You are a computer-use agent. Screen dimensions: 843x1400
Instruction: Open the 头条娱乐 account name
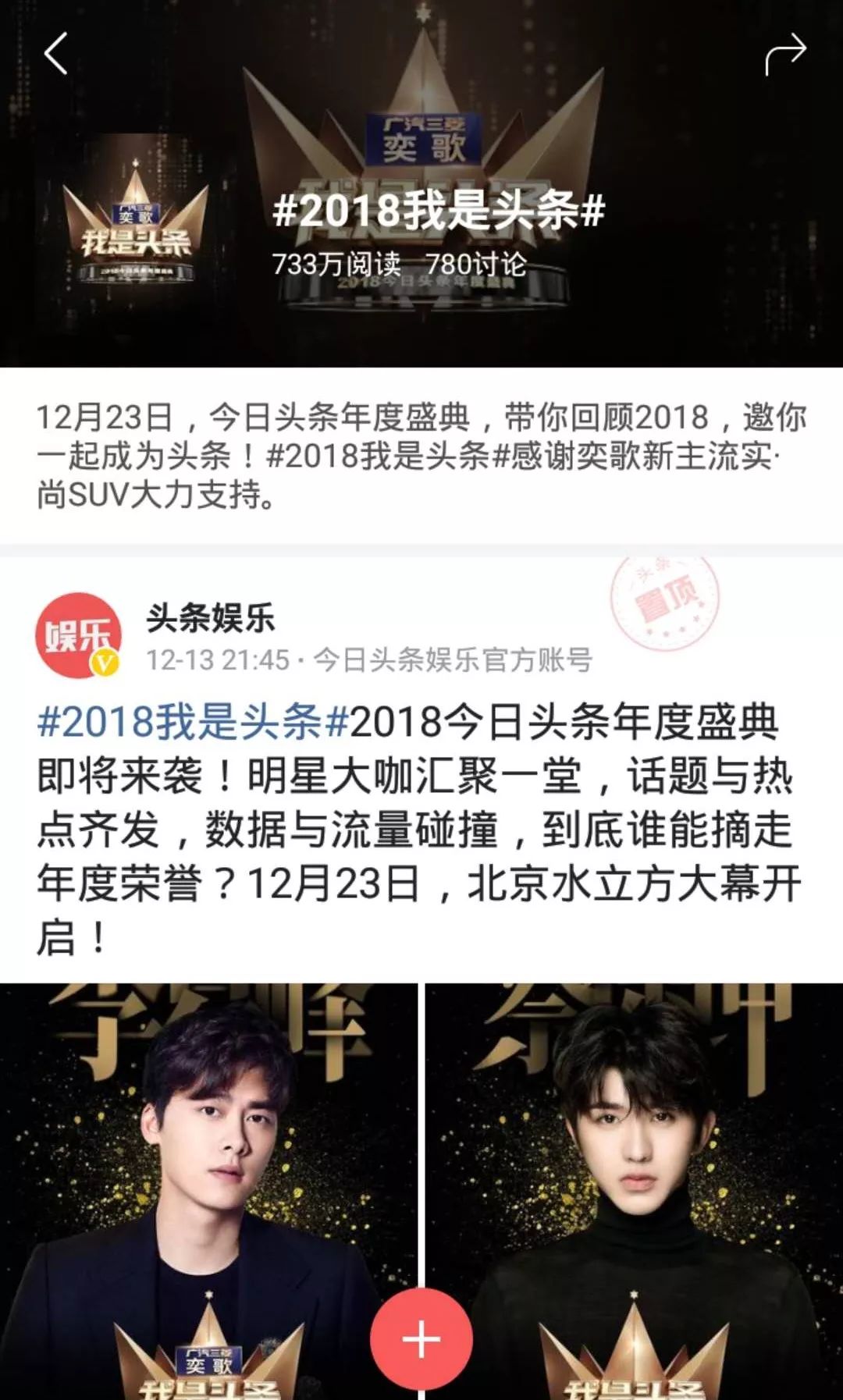[x=211, y=619]
